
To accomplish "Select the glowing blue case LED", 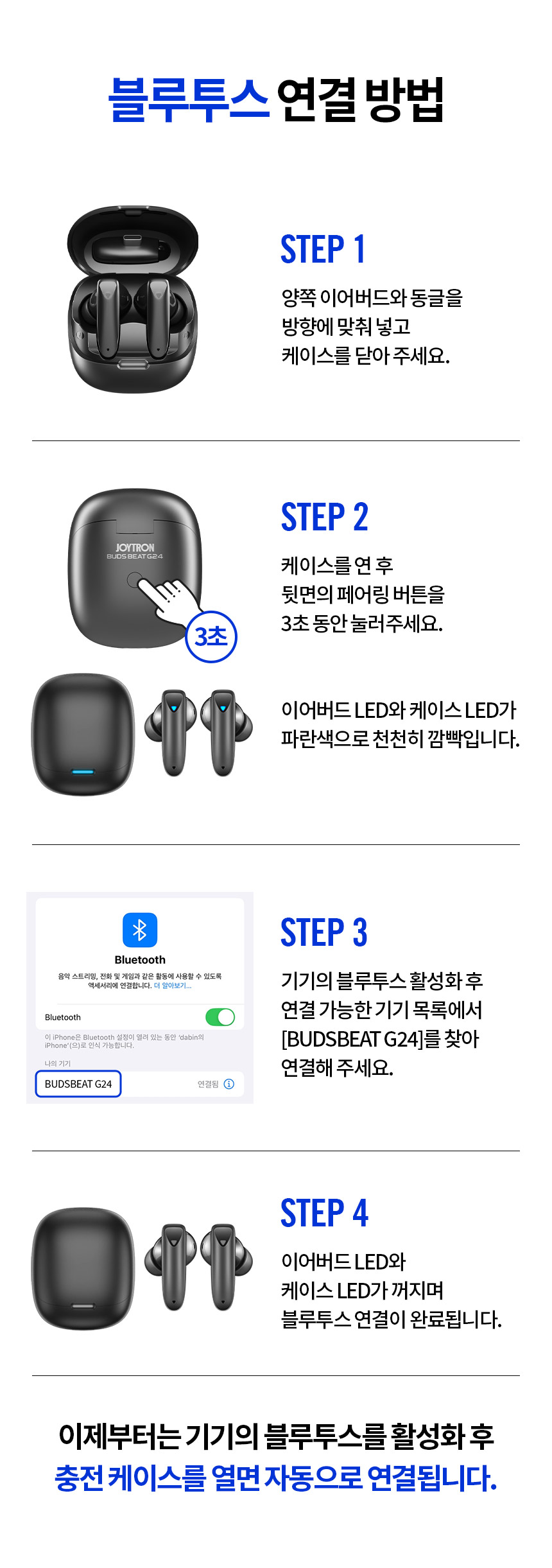I will pyautogui.click(x=82, y=771).
